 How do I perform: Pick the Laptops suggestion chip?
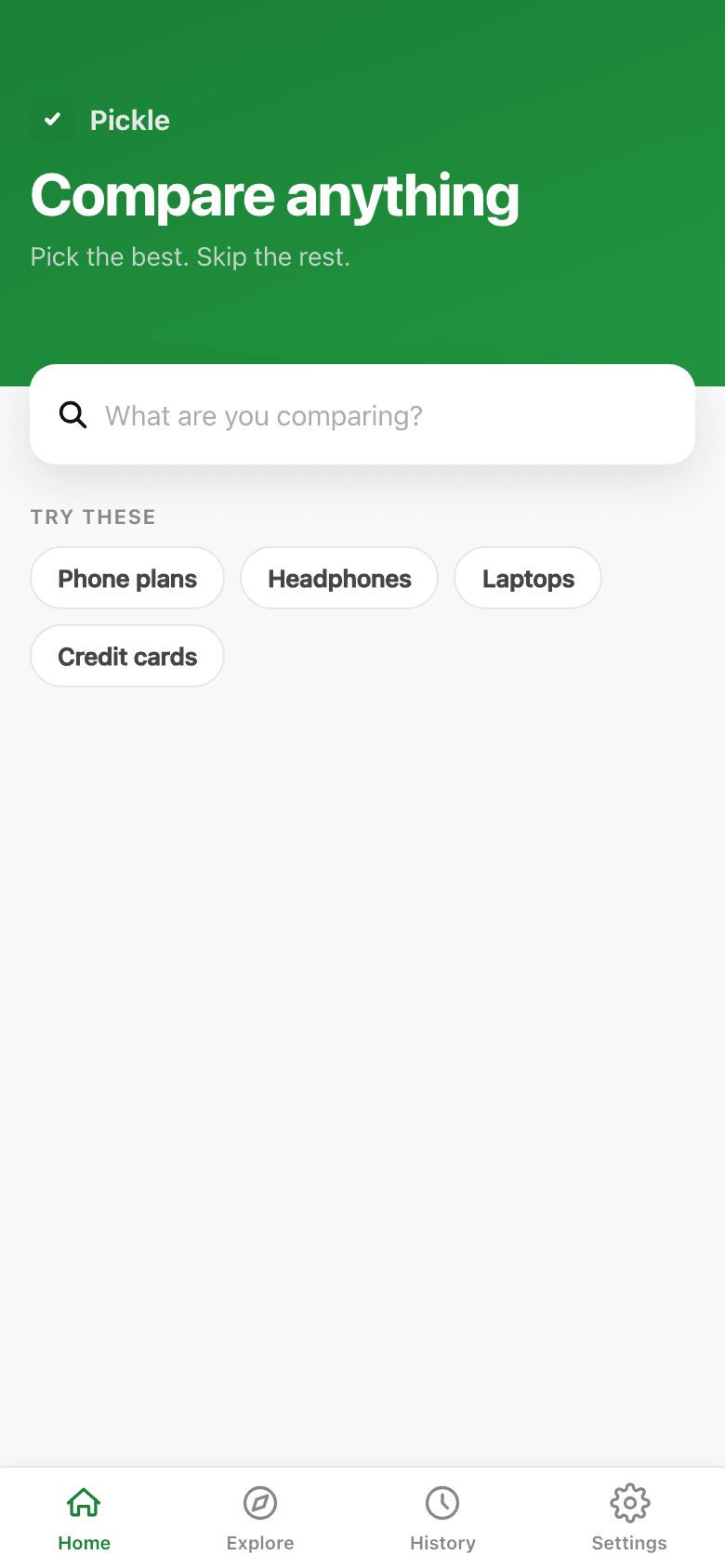528,579
